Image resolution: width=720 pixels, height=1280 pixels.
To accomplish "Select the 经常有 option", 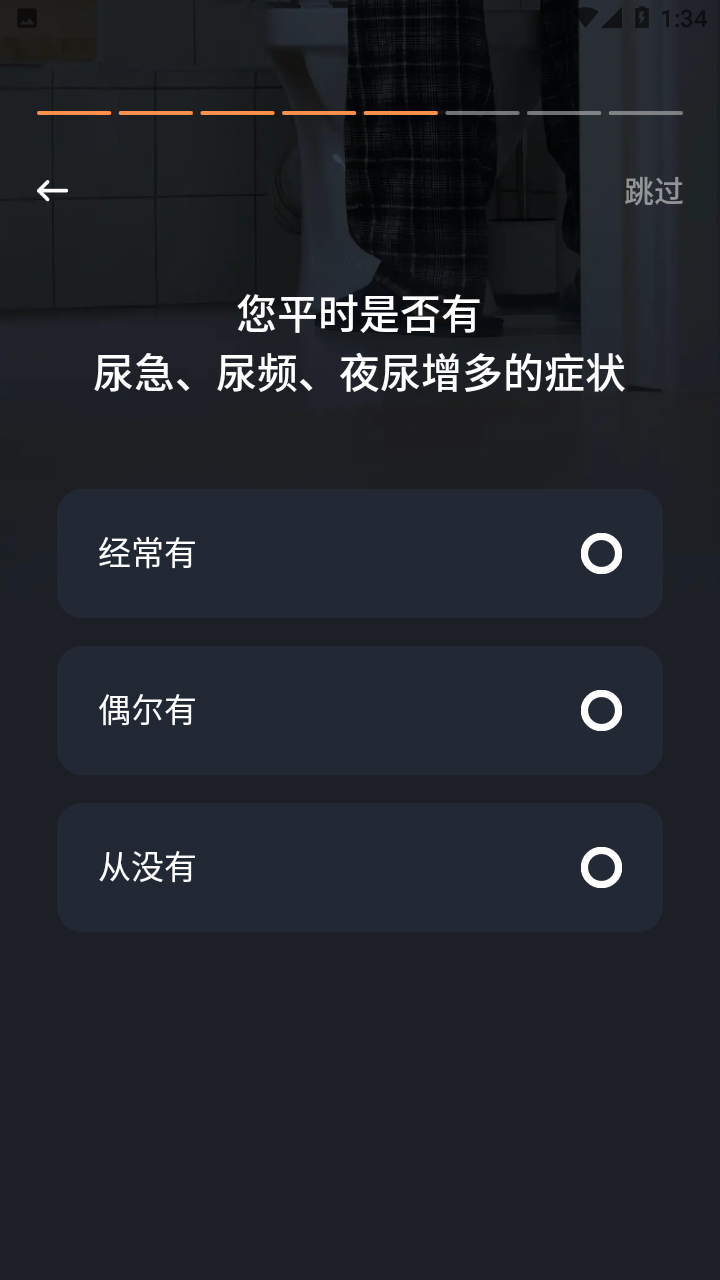I will pos(360,553).
